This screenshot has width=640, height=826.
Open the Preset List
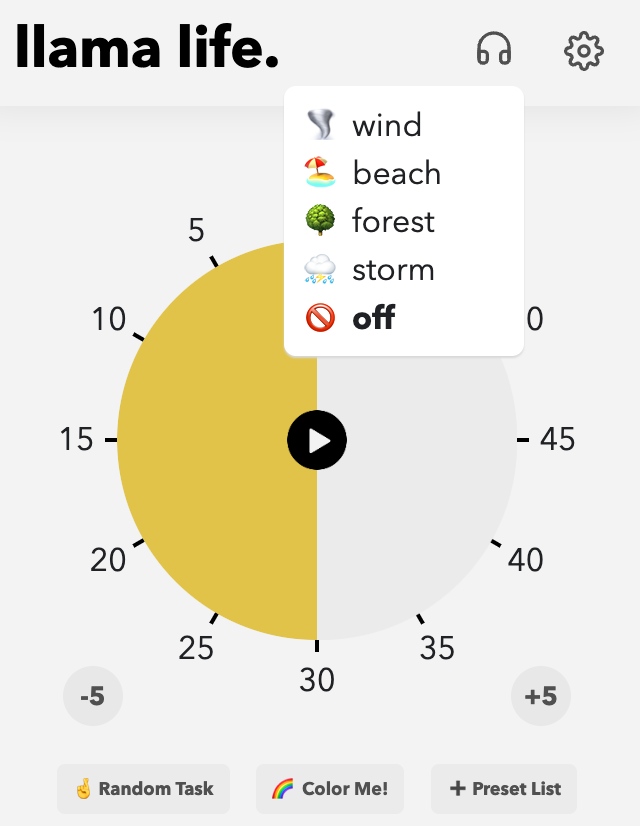pos(504,789)
